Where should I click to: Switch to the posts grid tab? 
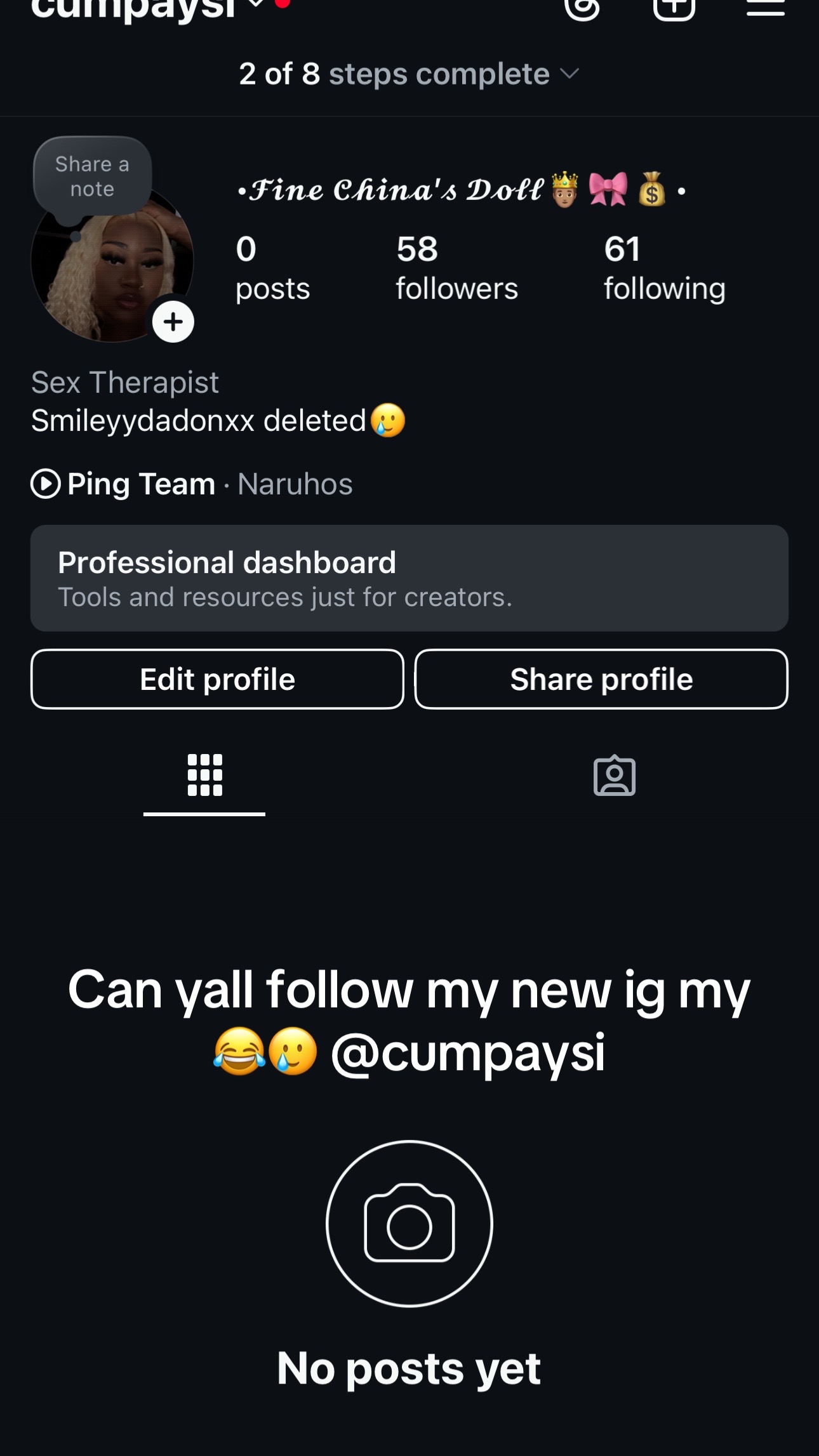coord(204,776)
